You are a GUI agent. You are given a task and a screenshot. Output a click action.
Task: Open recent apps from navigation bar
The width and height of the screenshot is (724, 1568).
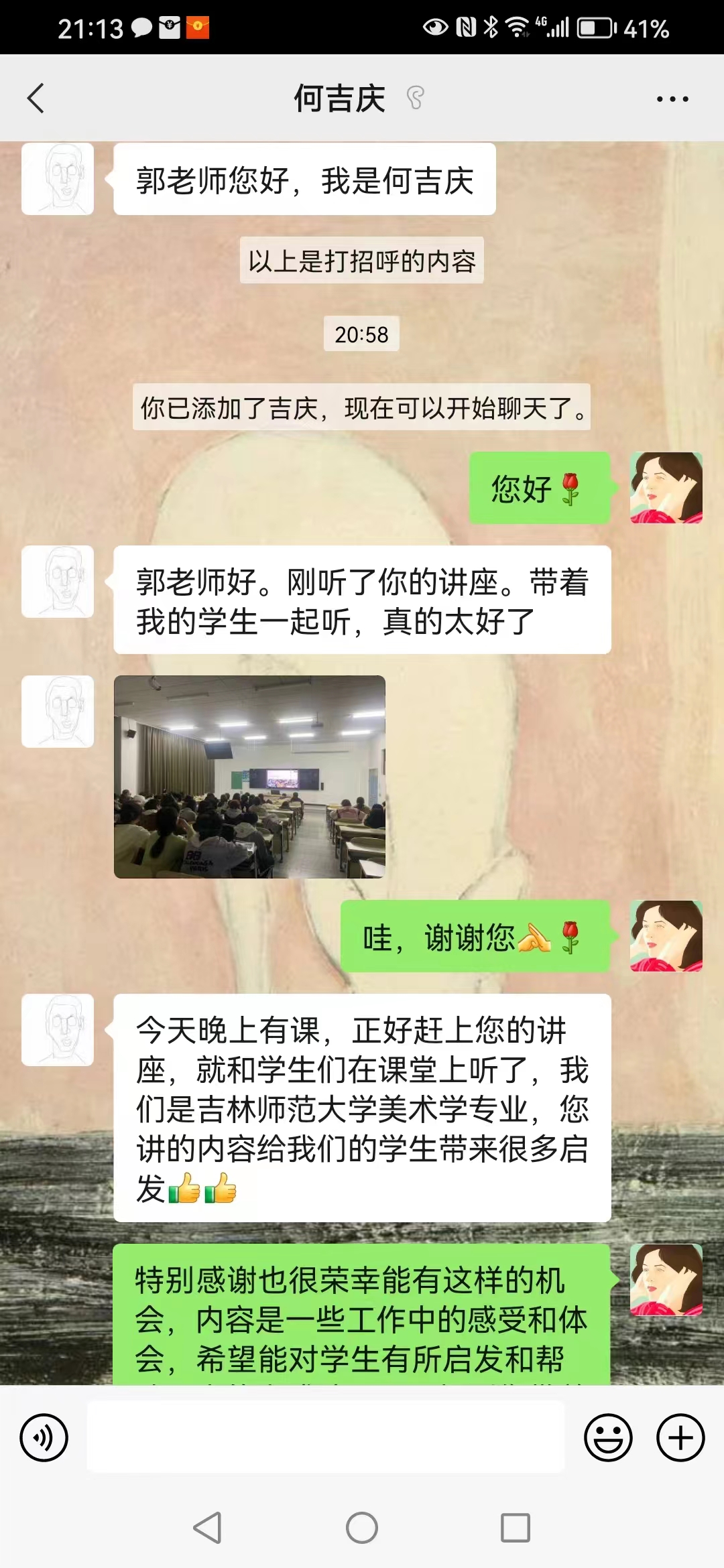(x=515, y=1528)
